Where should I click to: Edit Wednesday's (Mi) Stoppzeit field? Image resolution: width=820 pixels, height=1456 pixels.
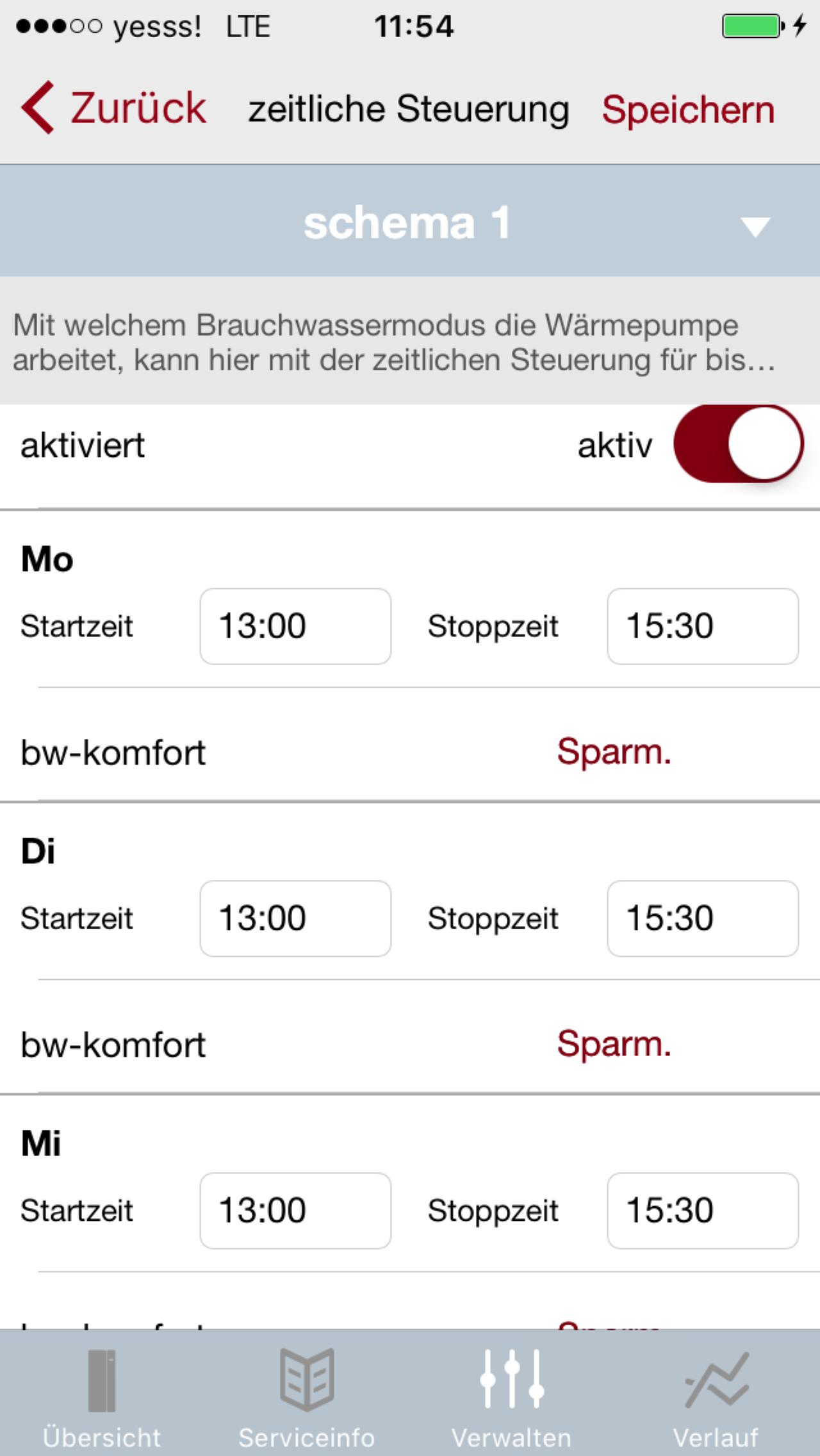[x=703, y=1211]
